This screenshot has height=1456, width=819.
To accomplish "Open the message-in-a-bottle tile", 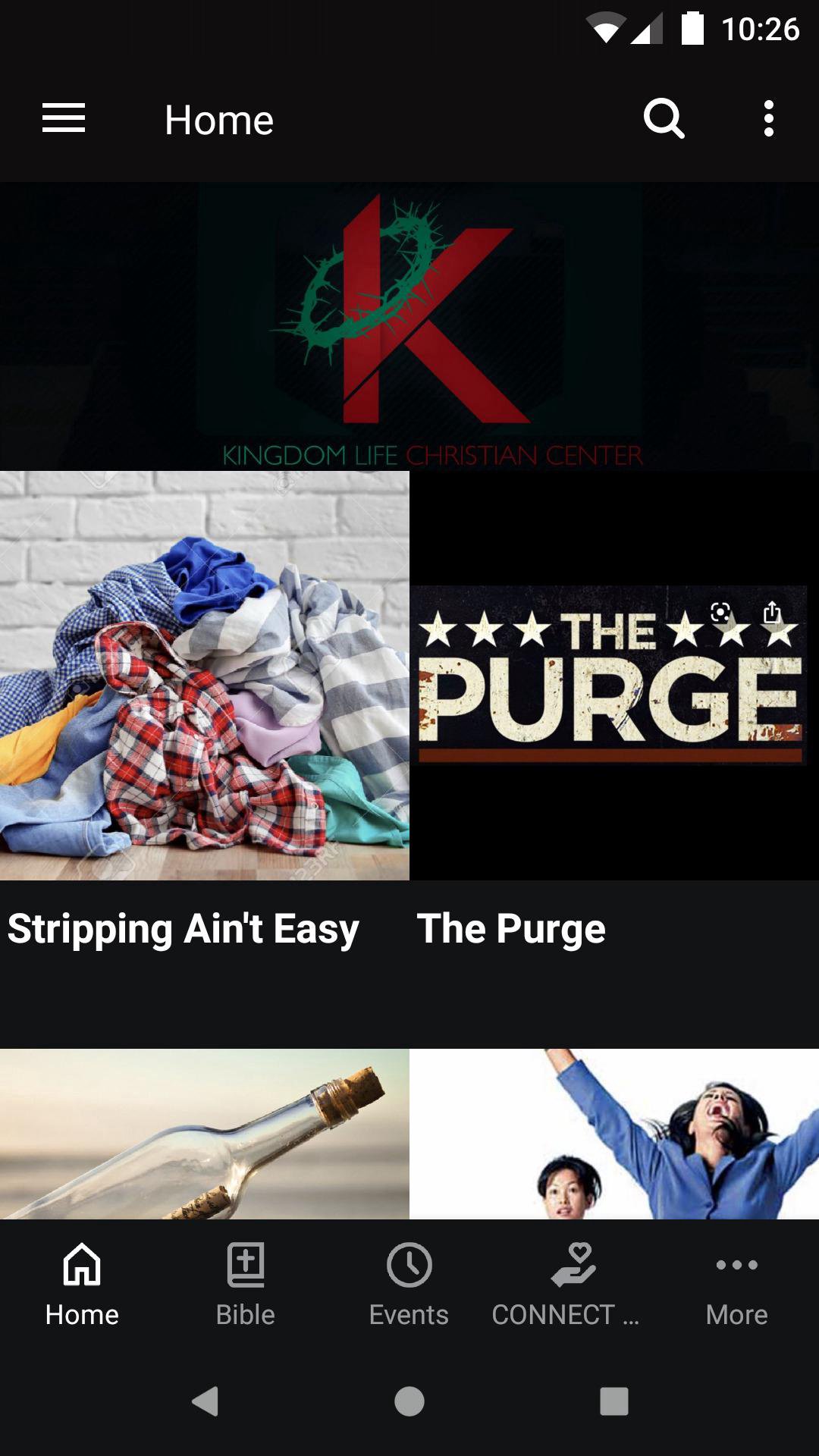I will pos(205,1134).
